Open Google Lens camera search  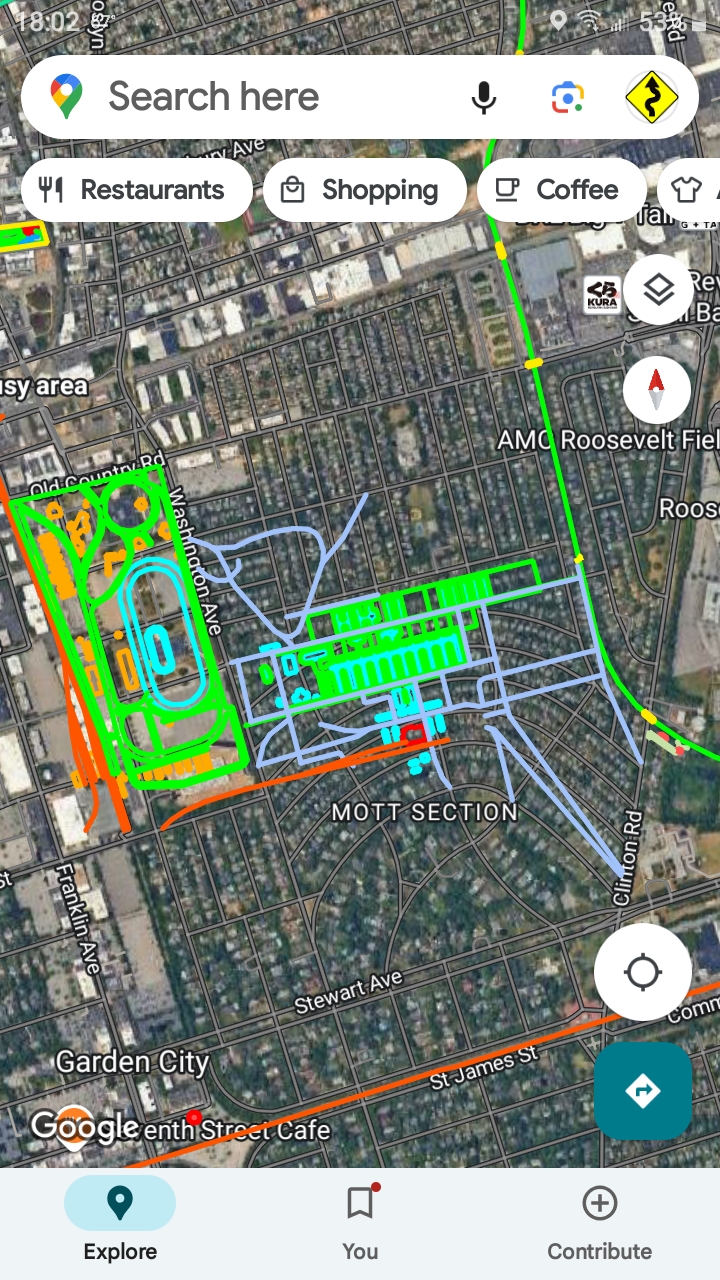click(x=567, y=97)
